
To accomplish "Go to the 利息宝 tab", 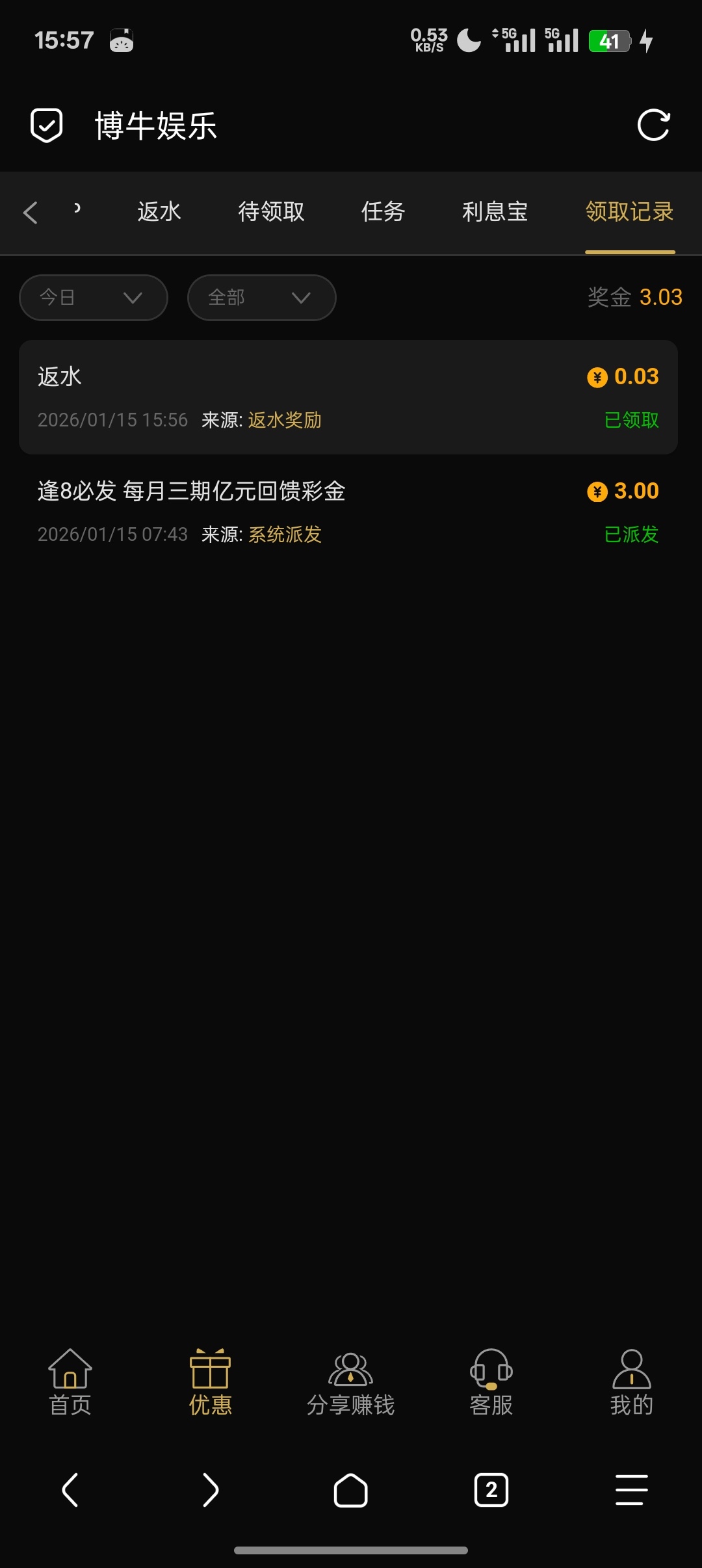I will pyautogui.click(x=495, y=212).
